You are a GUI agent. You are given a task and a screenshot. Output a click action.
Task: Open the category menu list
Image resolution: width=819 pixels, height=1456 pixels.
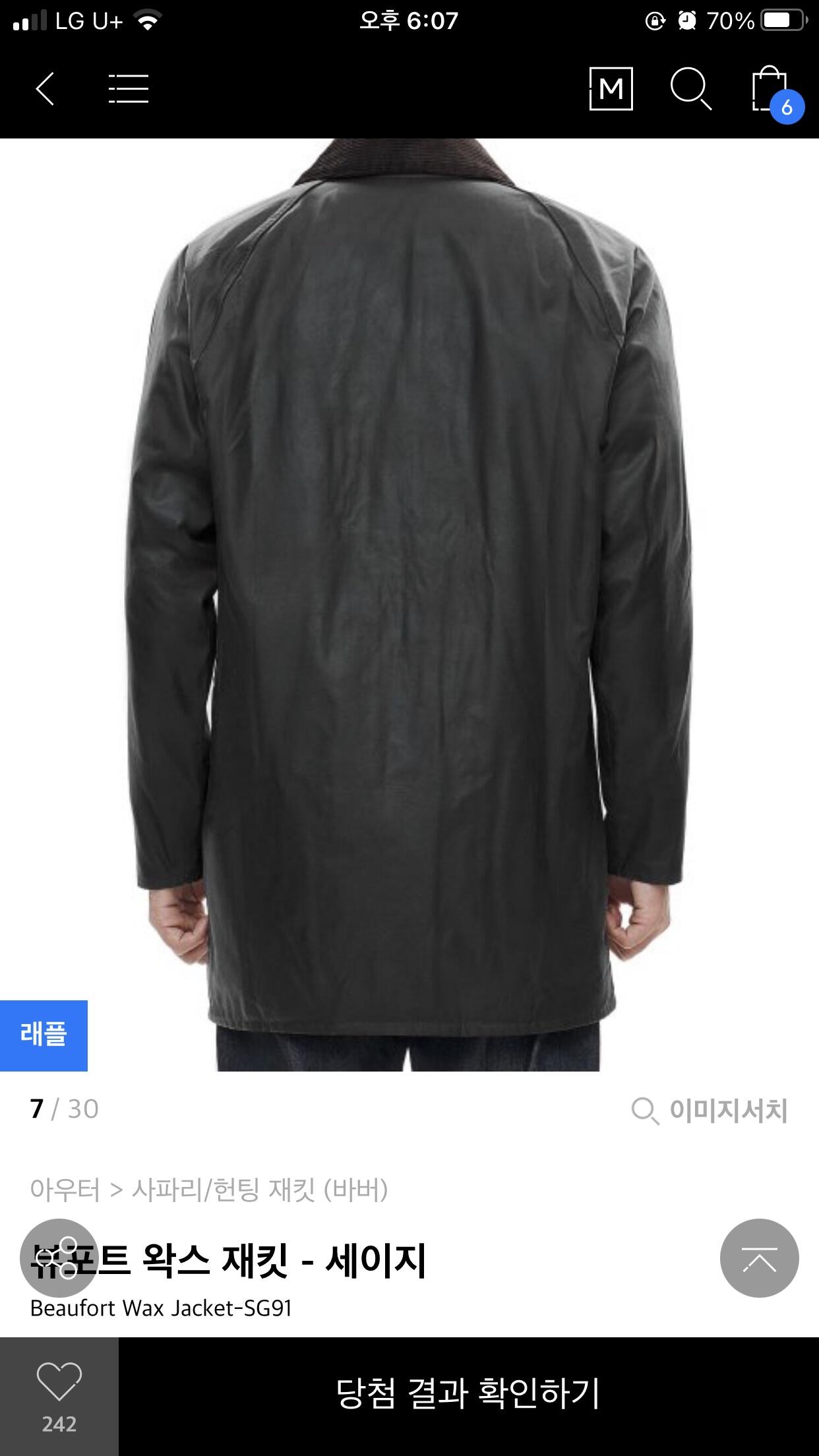click(x=128, y=89)
